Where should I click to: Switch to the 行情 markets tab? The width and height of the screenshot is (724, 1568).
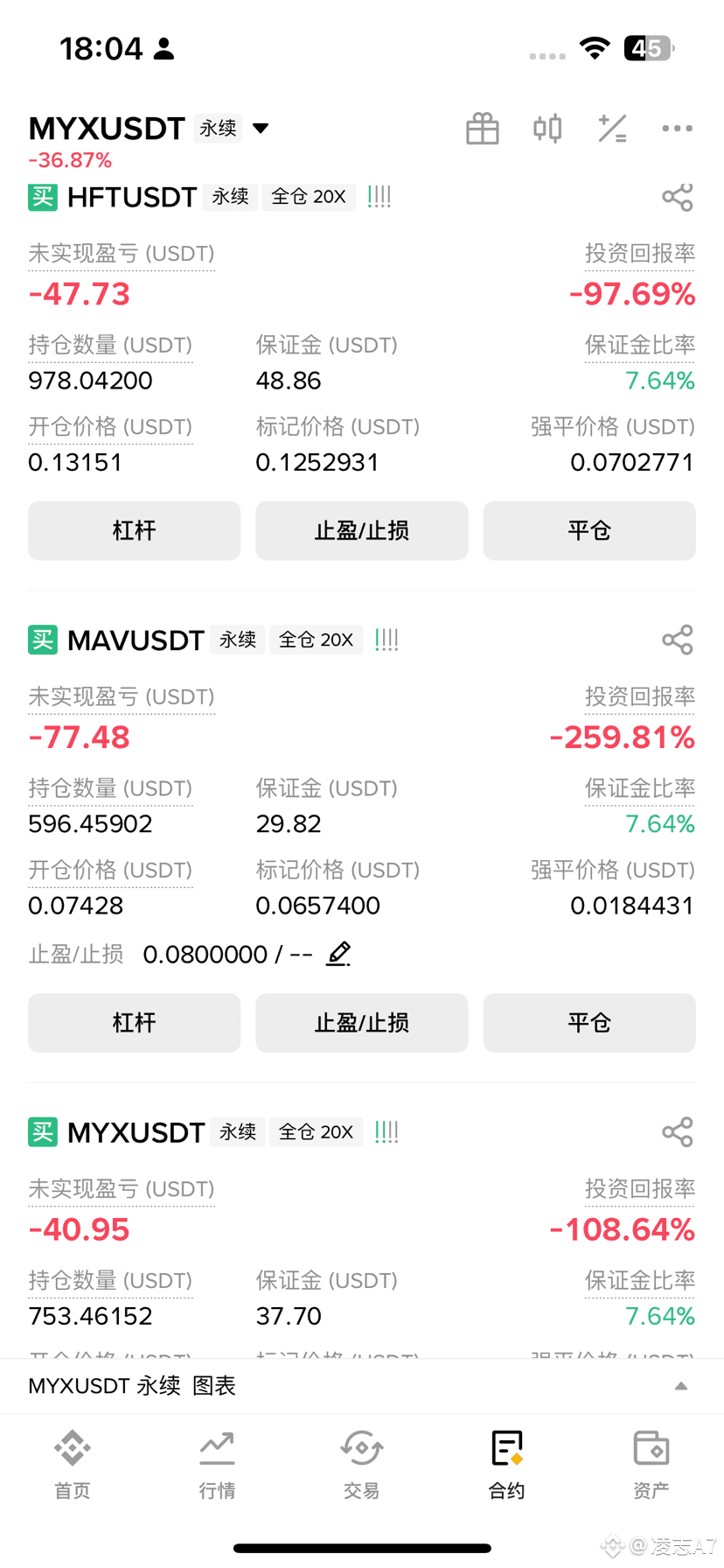coord(217,1465)
